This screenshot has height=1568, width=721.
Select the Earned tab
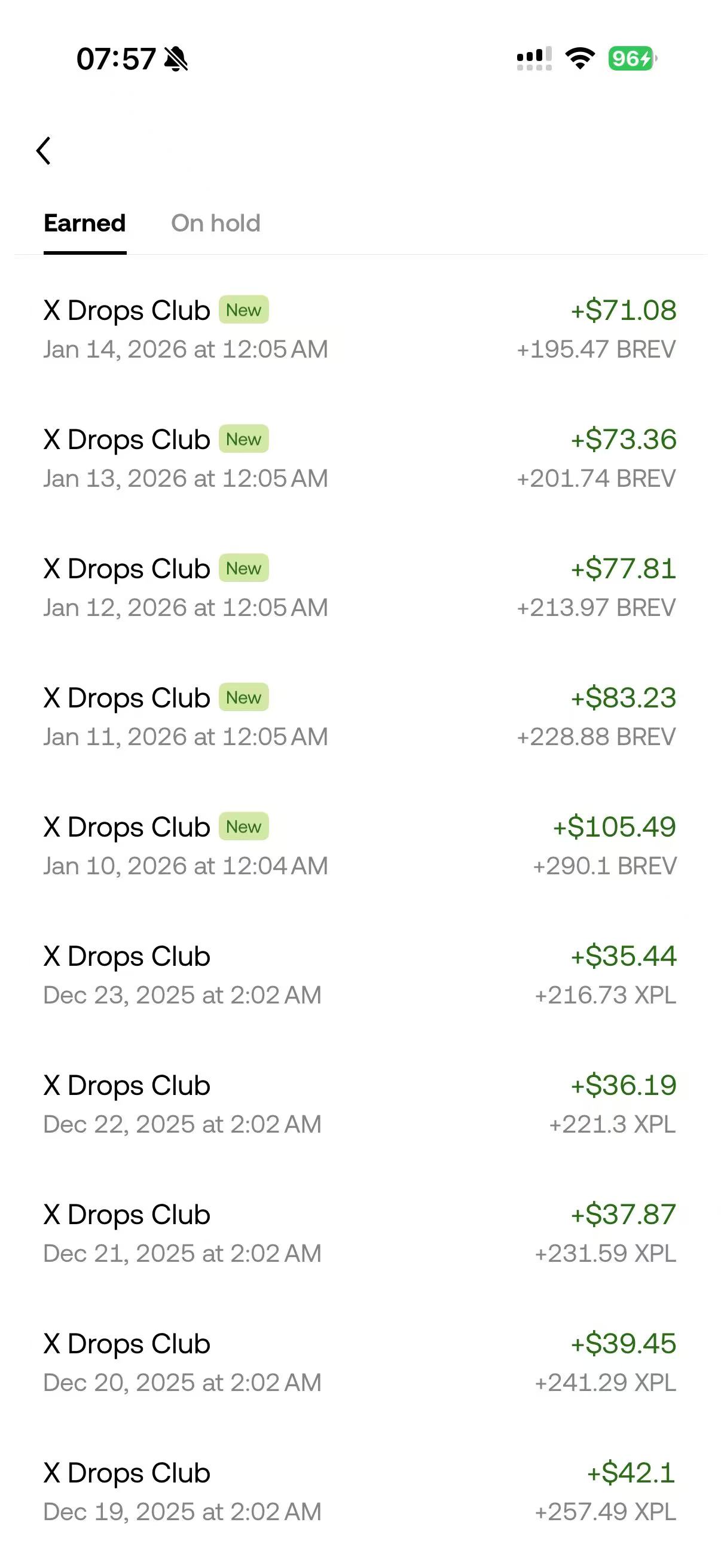pos(84,224)
